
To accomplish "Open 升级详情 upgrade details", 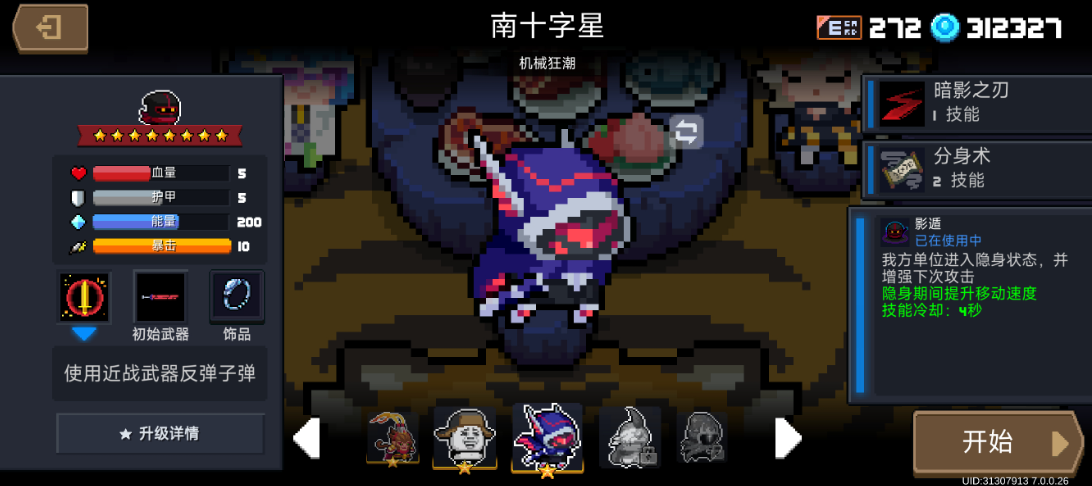I will tap(160, 433).
